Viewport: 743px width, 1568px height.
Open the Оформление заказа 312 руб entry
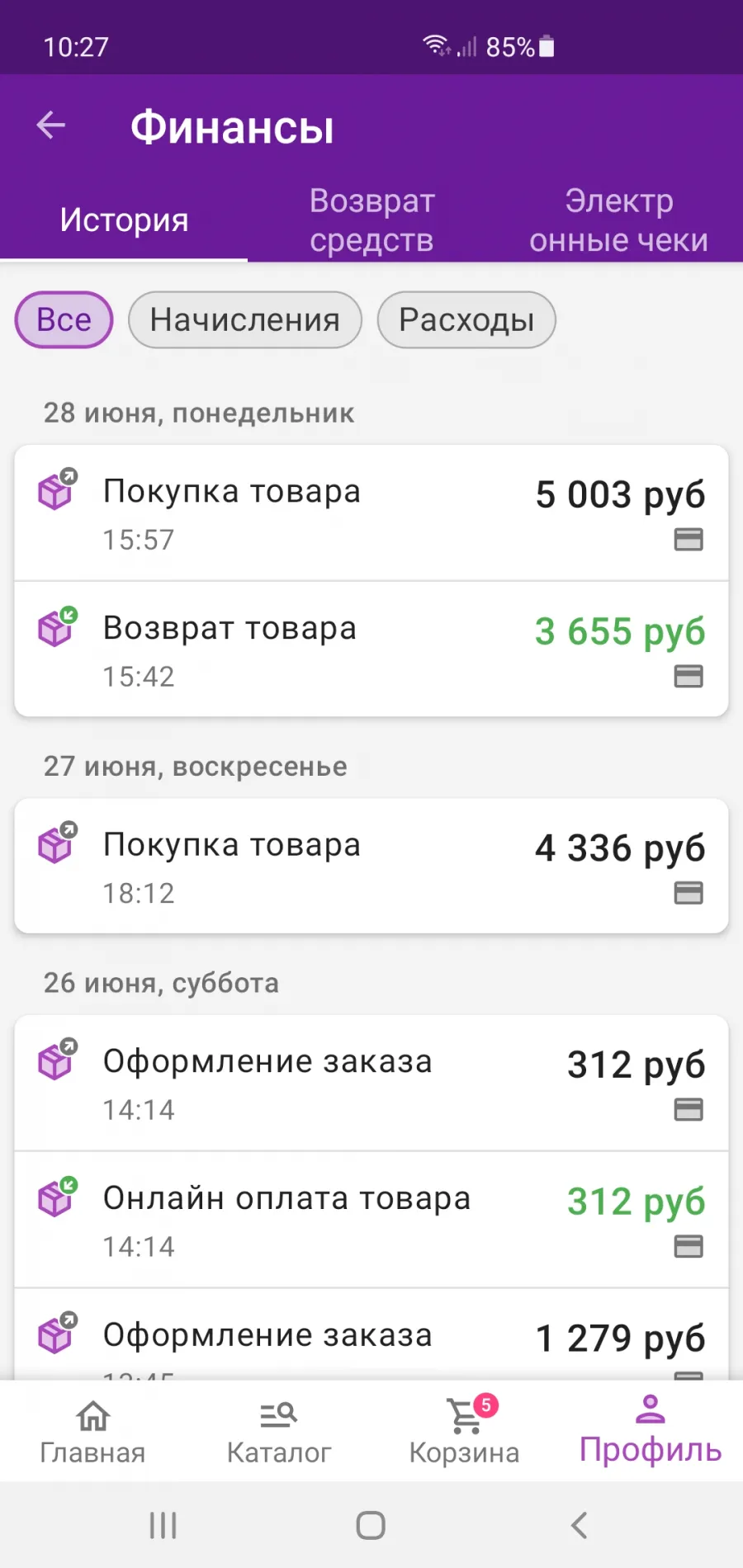click(x=371, y=1083)
